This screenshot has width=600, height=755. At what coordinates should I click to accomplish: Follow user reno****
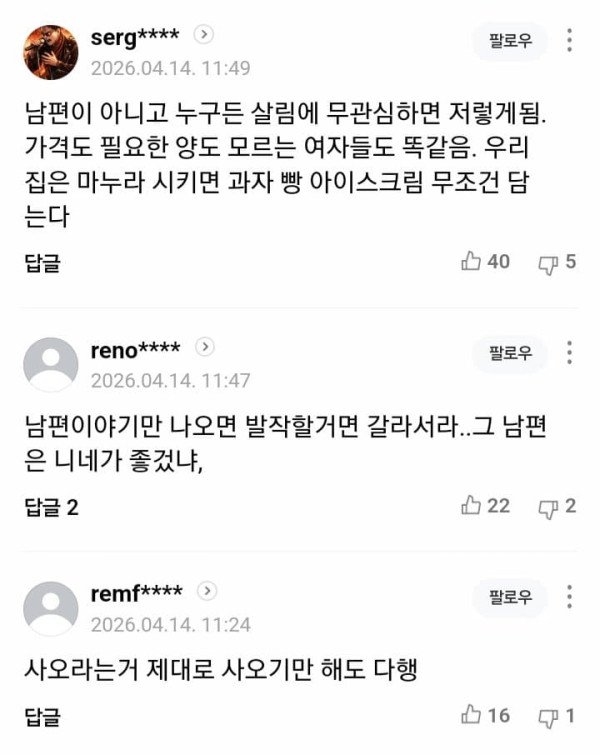point(510,353)
